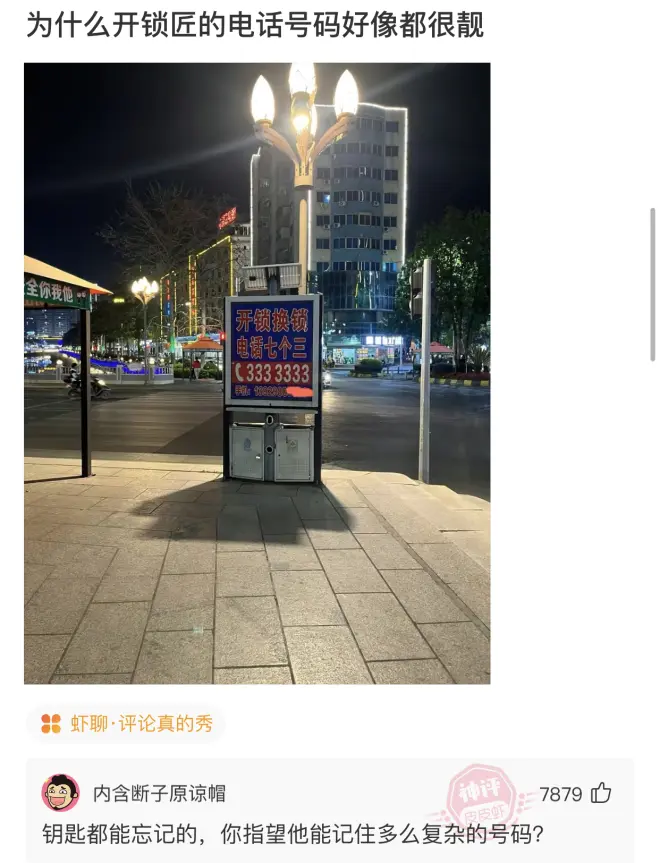View the profile avatar of 内含断子原谅帽
Viewport: 660px width, 863px height.
click(x=60, y=793)
